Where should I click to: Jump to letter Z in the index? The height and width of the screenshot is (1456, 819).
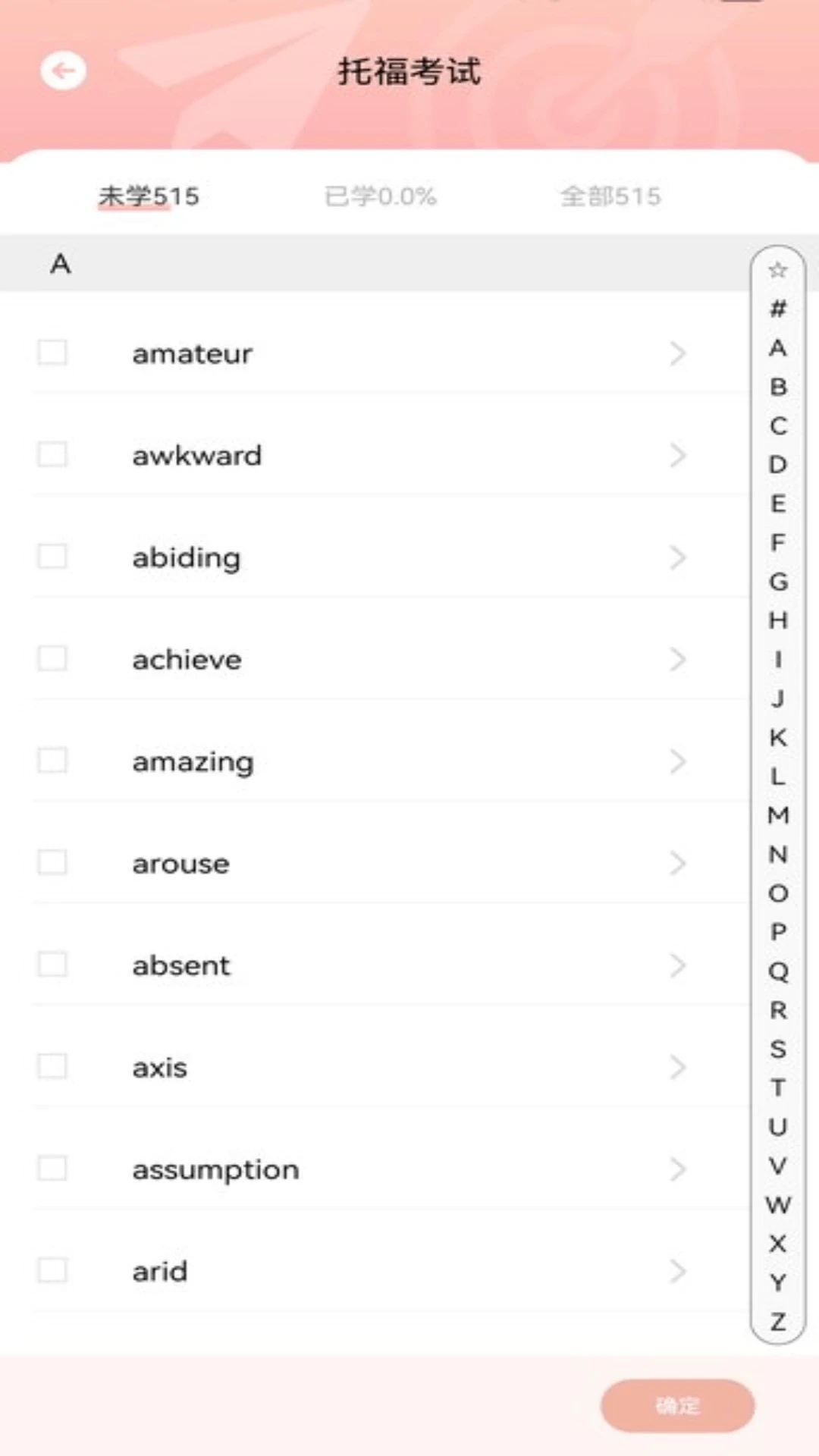(x=778, y=1322)
